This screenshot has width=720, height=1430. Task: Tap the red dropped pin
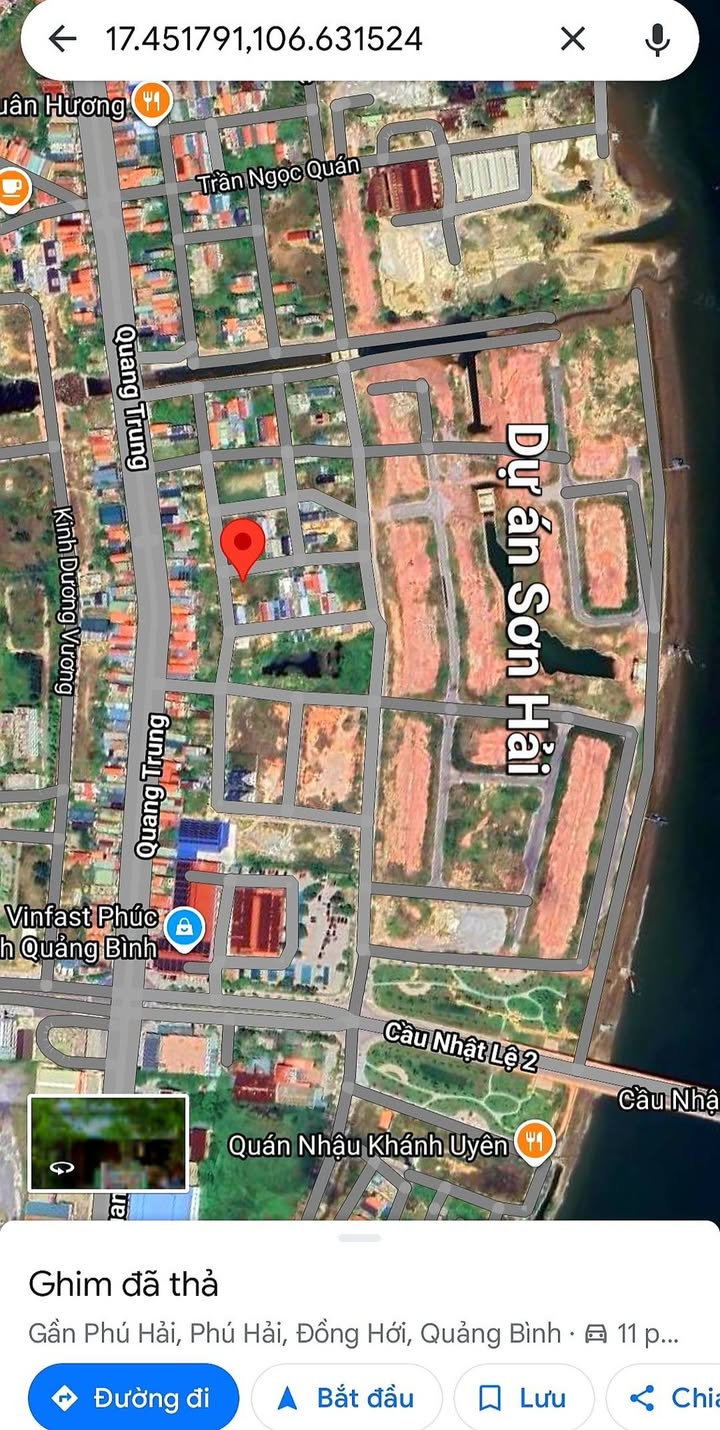[242, 547]
